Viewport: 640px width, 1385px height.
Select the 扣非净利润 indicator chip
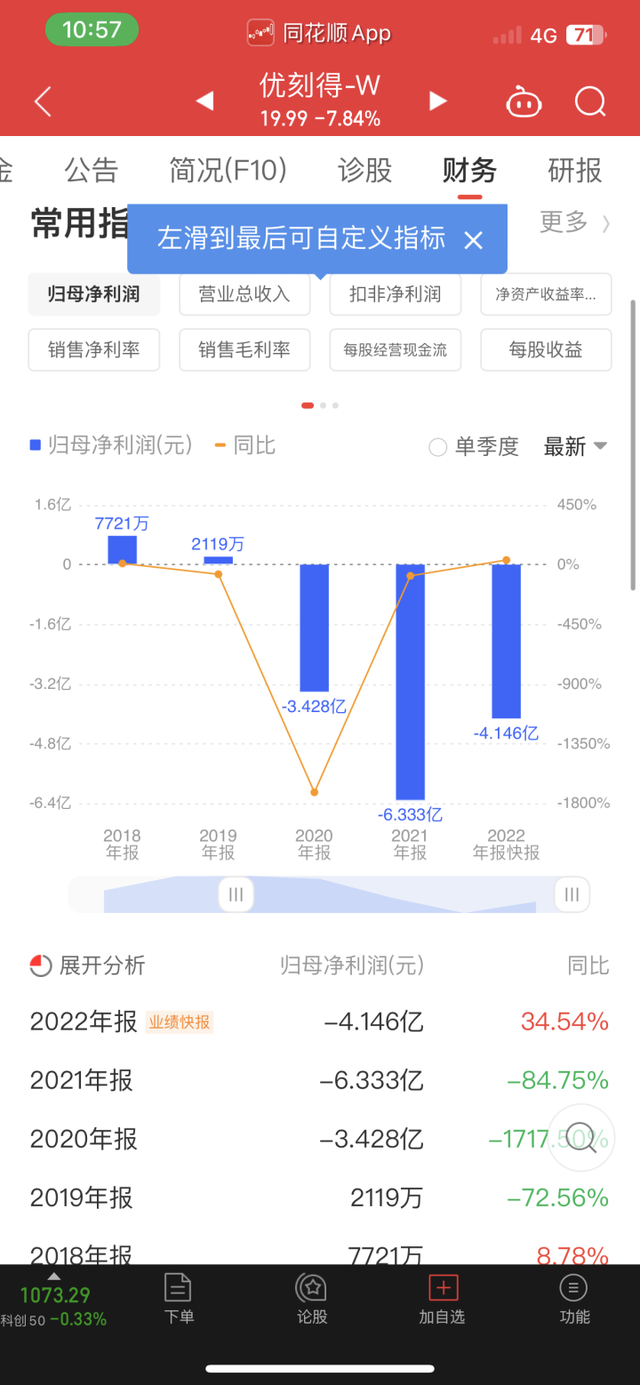394,294
